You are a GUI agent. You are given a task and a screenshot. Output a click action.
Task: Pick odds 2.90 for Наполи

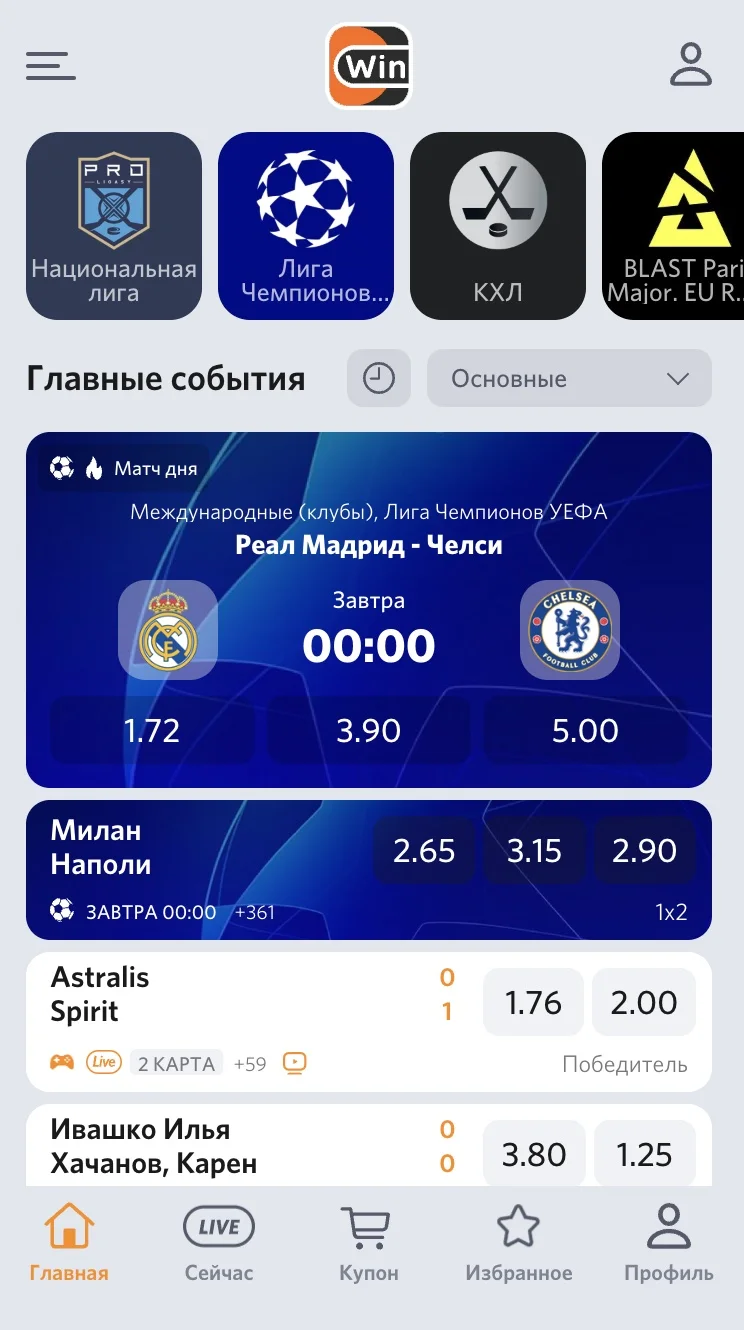[644, 851]
